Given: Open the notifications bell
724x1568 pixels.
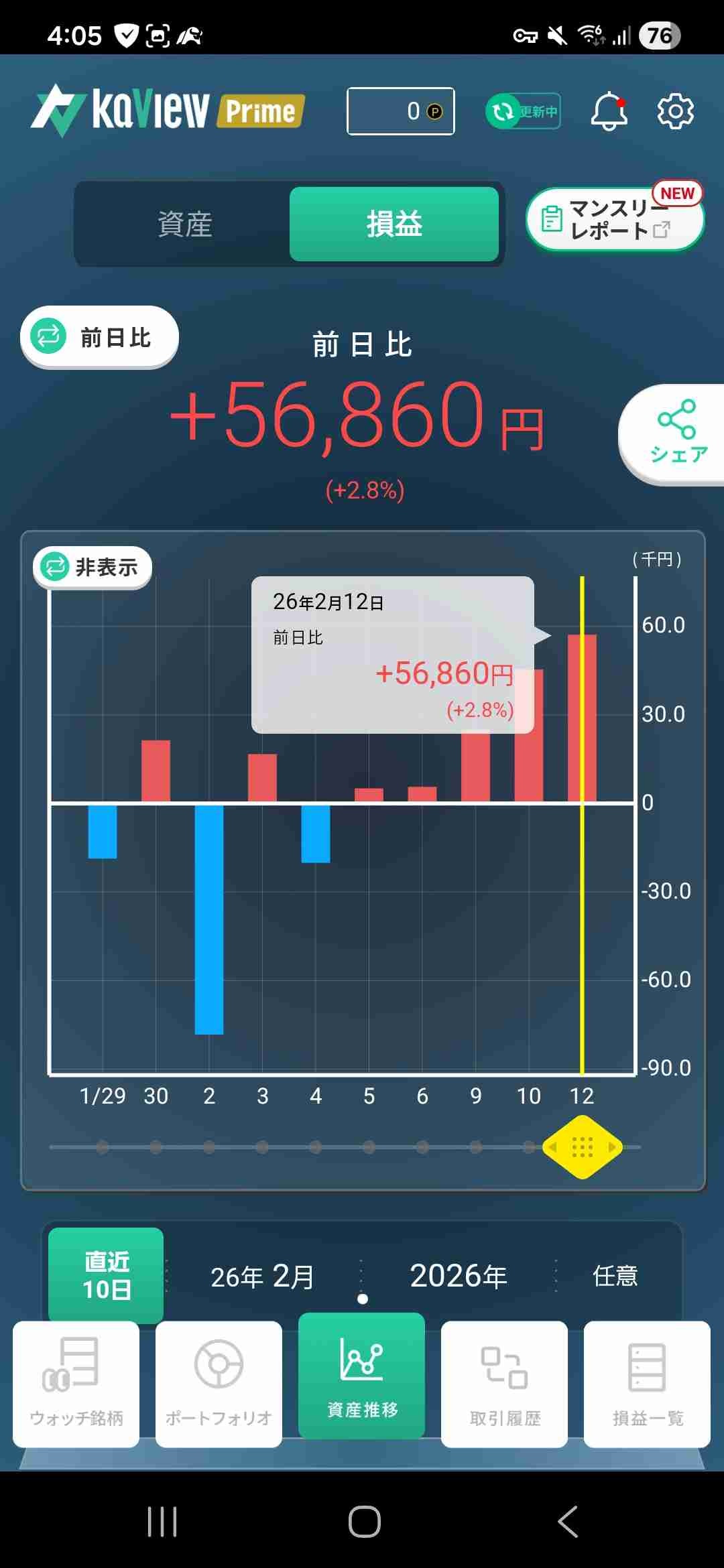Looking at the screenshot, I should (609, 111).
